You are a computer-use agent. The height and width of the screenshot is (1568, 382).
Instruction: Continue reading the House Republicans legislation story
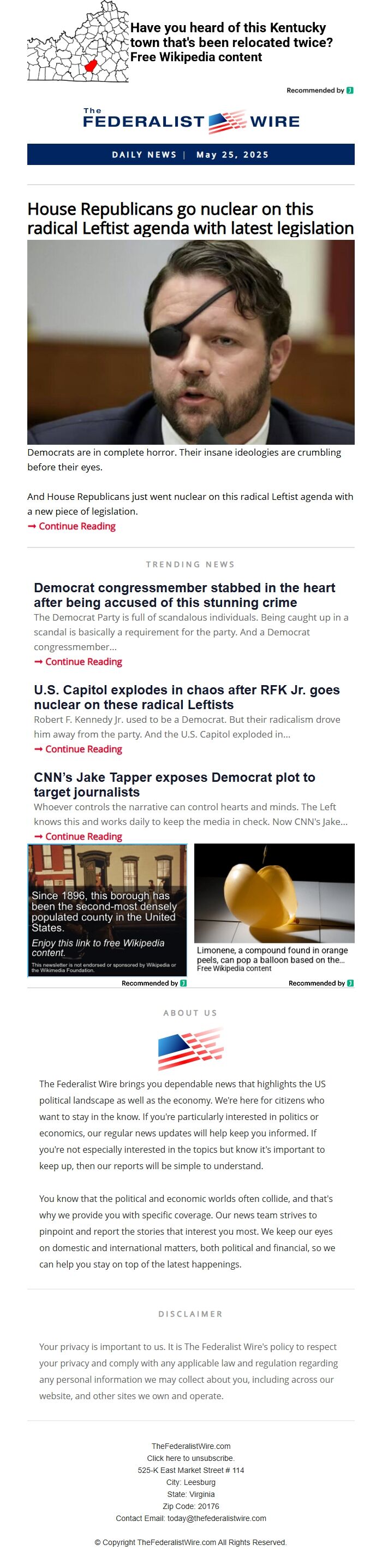pyautogui.click(x=76, y=527)
